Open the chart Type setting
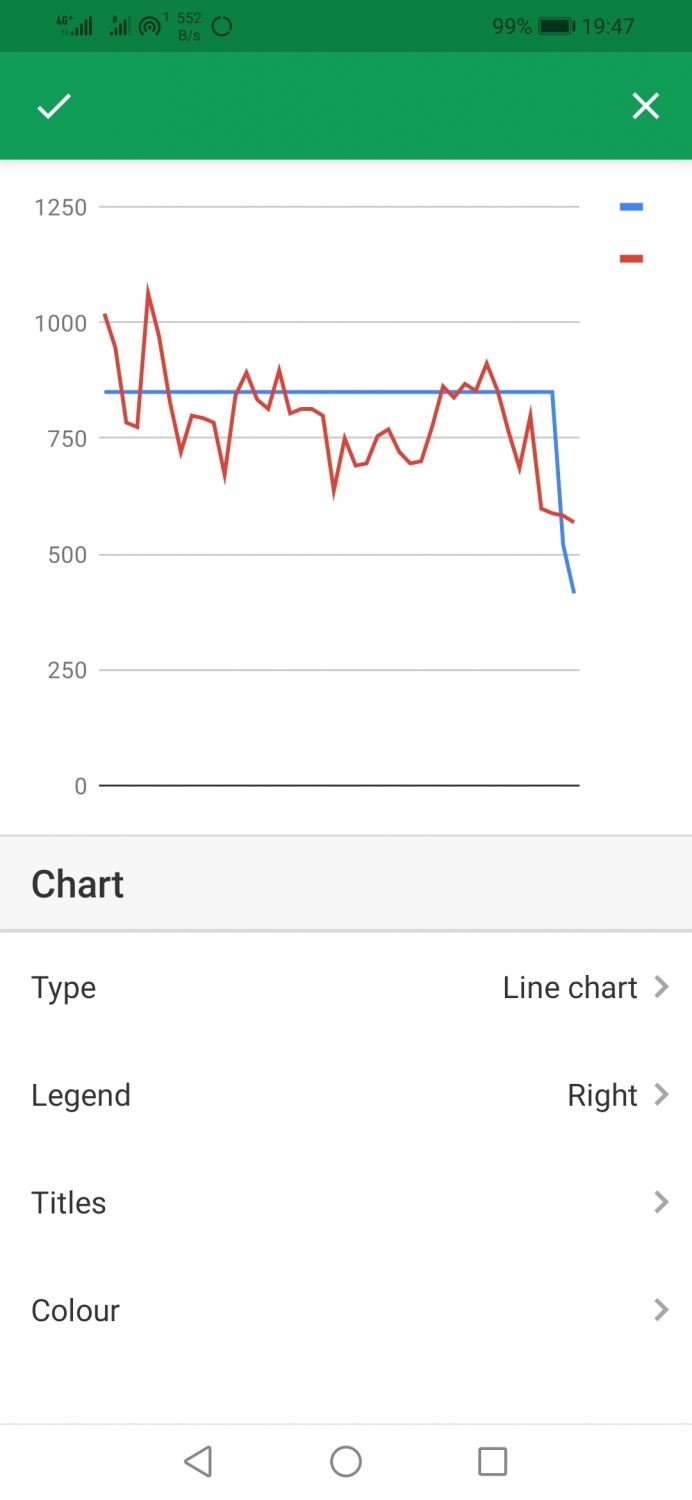692x1500 pixels. point(346,988)
